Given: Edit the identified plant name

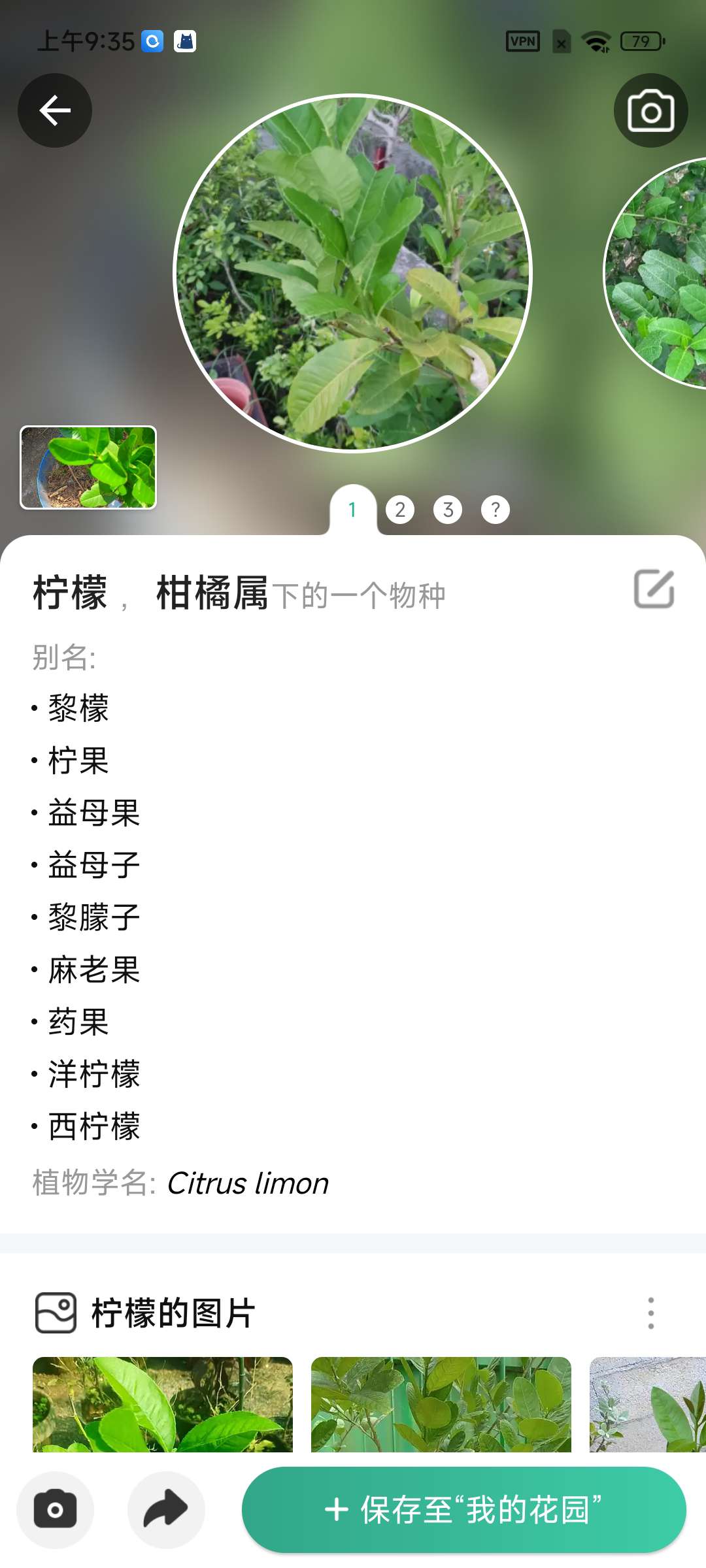Looking at the screenshot, I should 654,589.
